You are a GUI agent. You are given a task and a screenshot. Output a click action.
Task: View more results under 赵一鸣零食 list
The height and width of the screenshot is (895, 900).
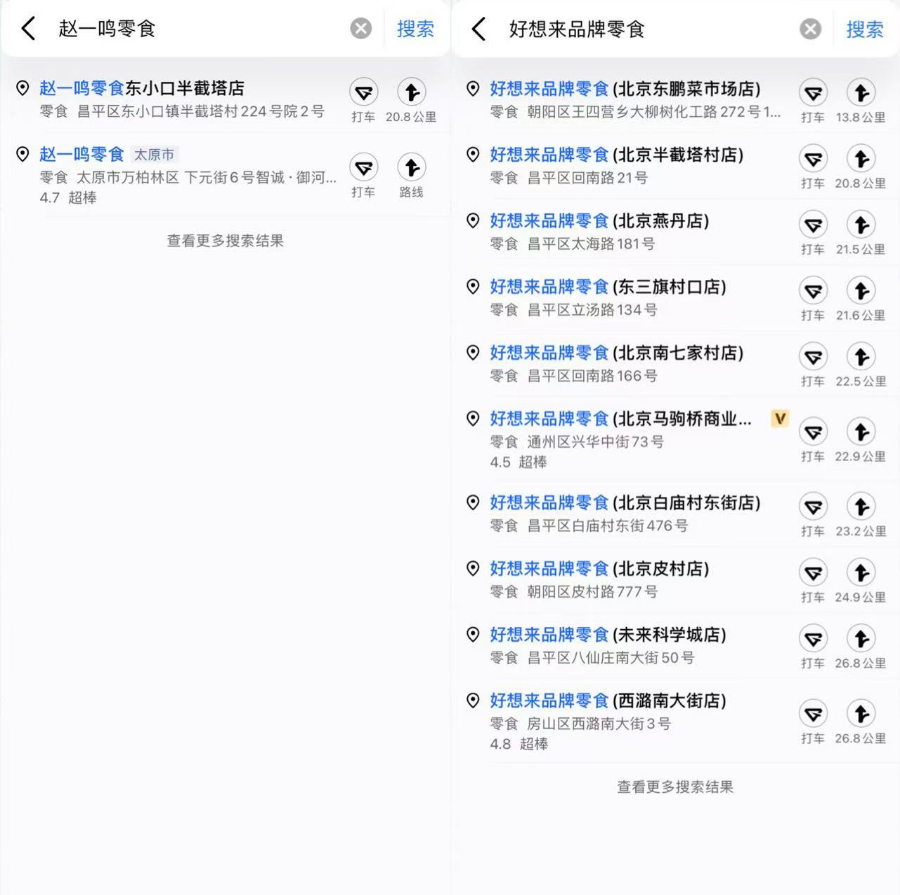click(225, 241)
